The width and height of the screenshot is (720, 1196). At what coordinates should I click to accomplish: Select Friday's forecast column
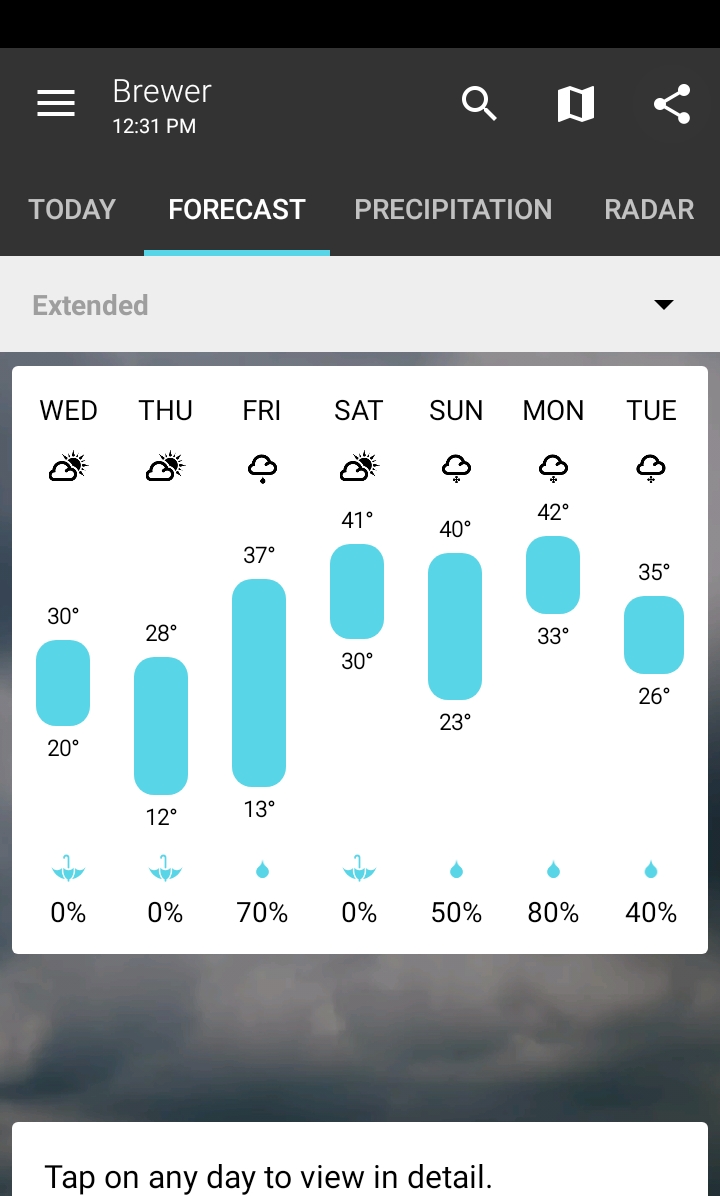point(262,660)
